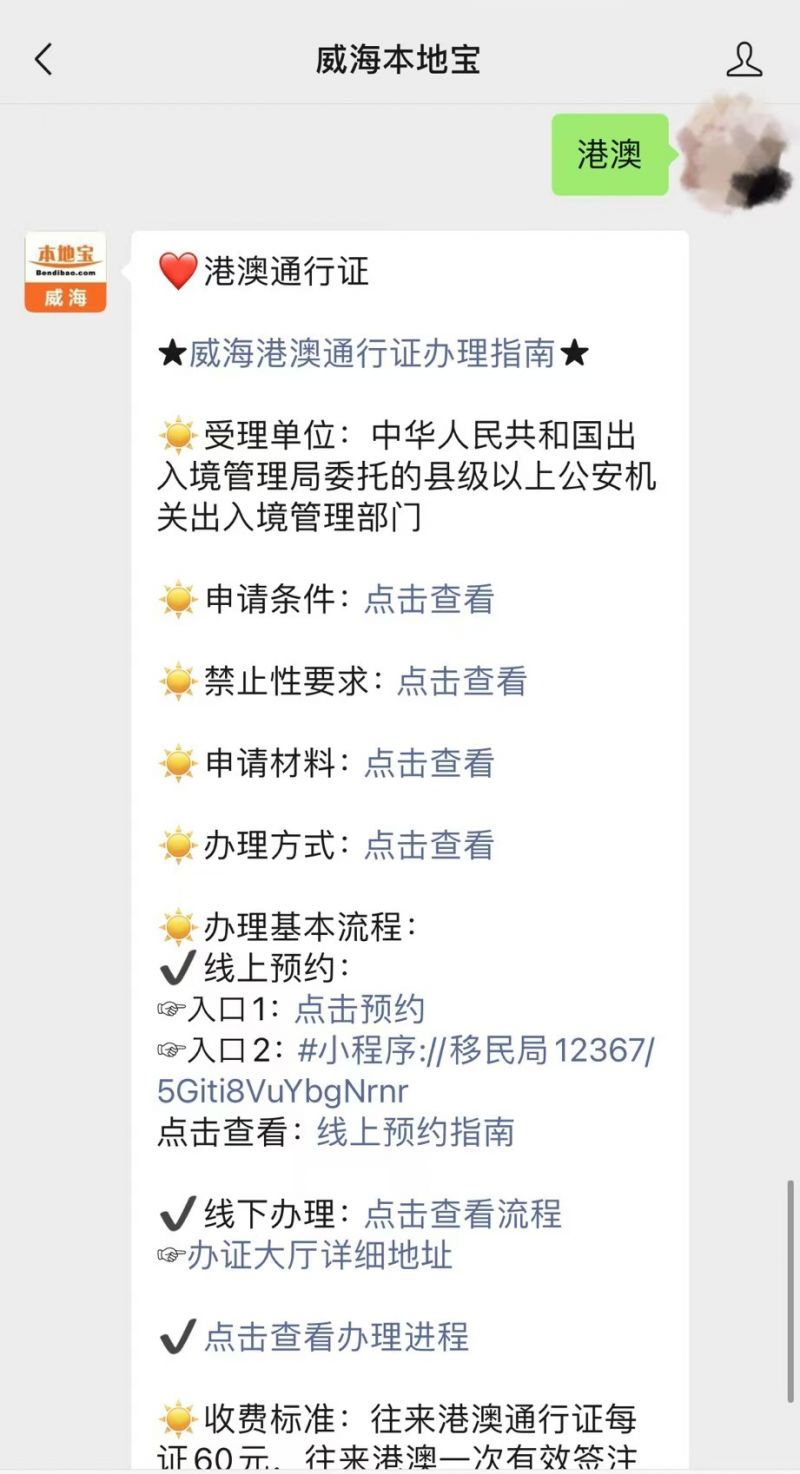
Task: Open 办证大厅详细地址 link
Action: tap(320, 1255)
